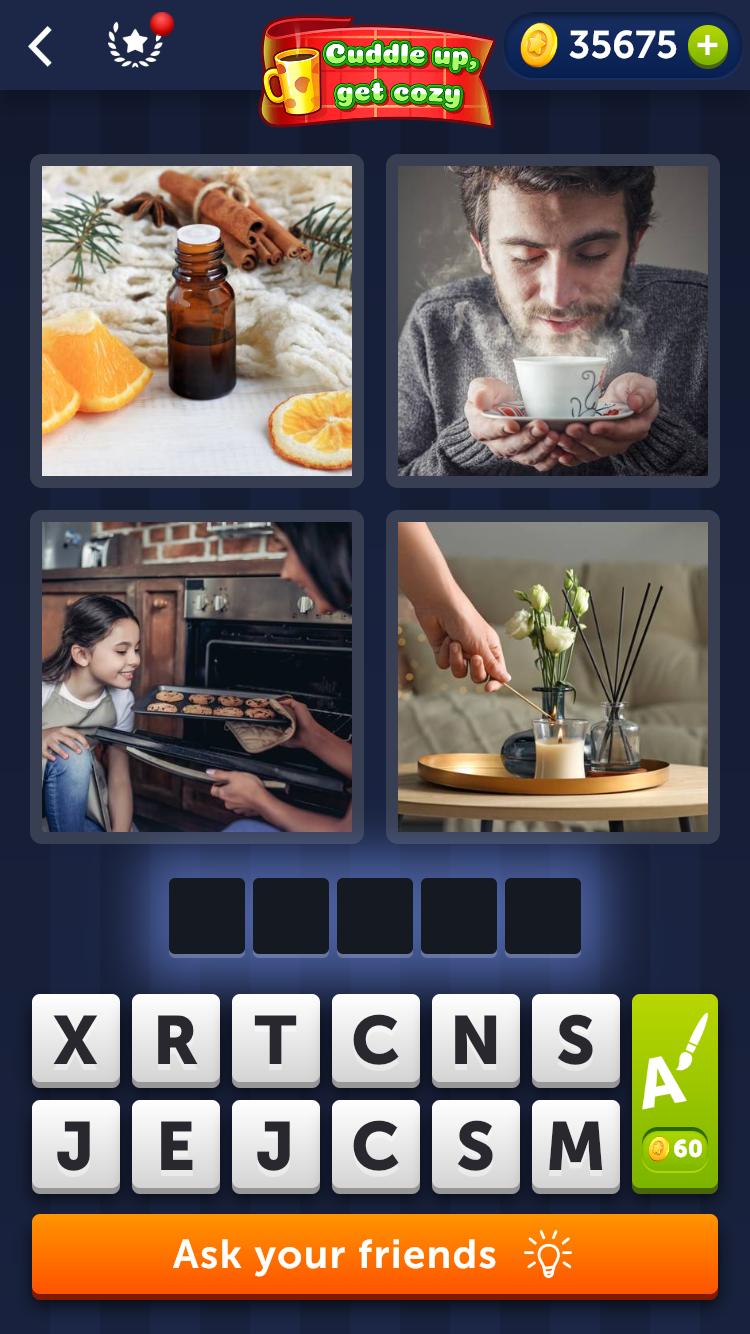The image size is (750, 1334).
Task: Add more coins with the plus button
Action: pyautogui.click(x=707, y=46)
